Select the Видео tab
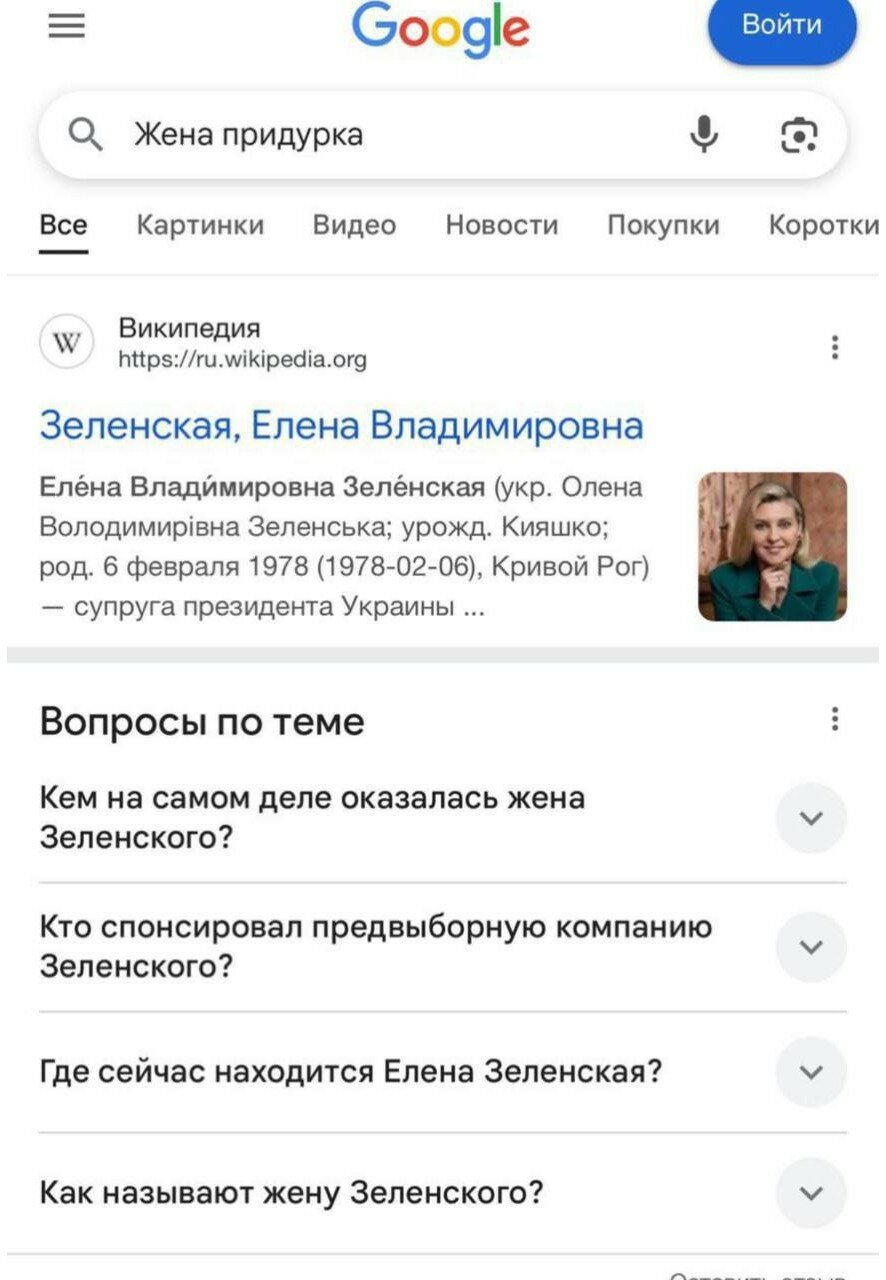Screen dimensions: 886x1280 (x=354, y=225)
